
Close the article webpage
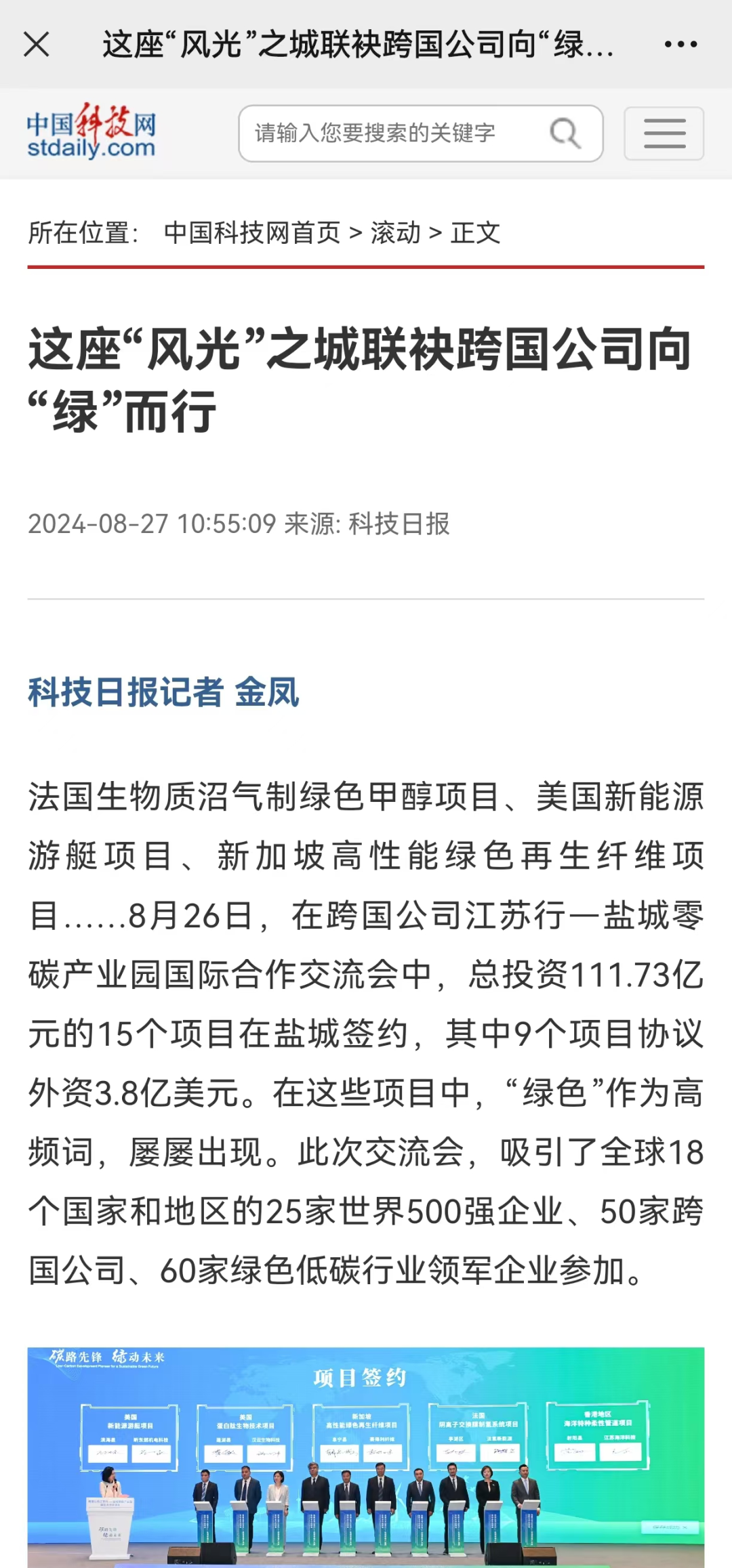(37, 45)
